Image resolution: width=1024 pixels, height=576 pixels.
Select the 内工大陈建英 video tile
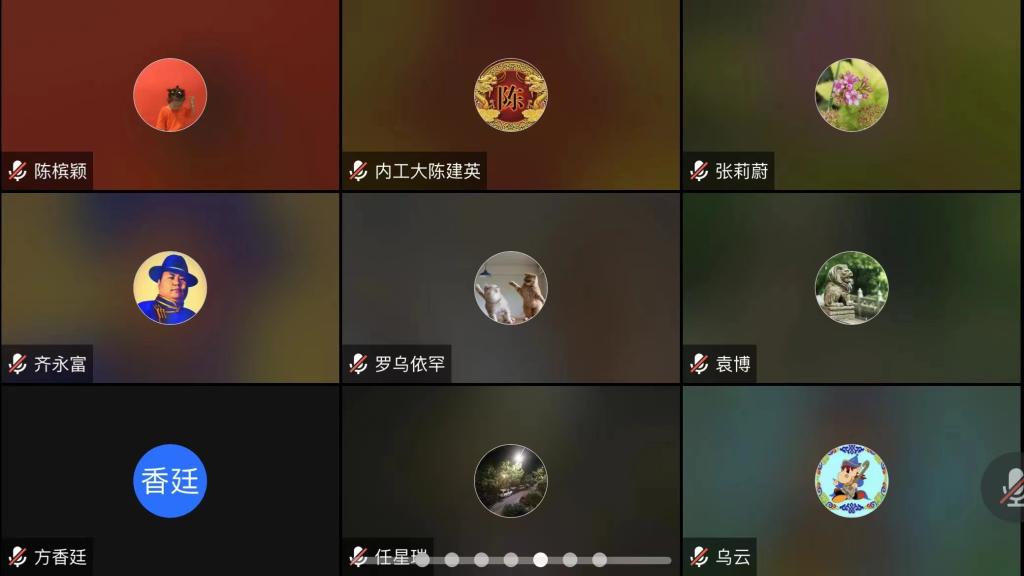click(511, 95)
